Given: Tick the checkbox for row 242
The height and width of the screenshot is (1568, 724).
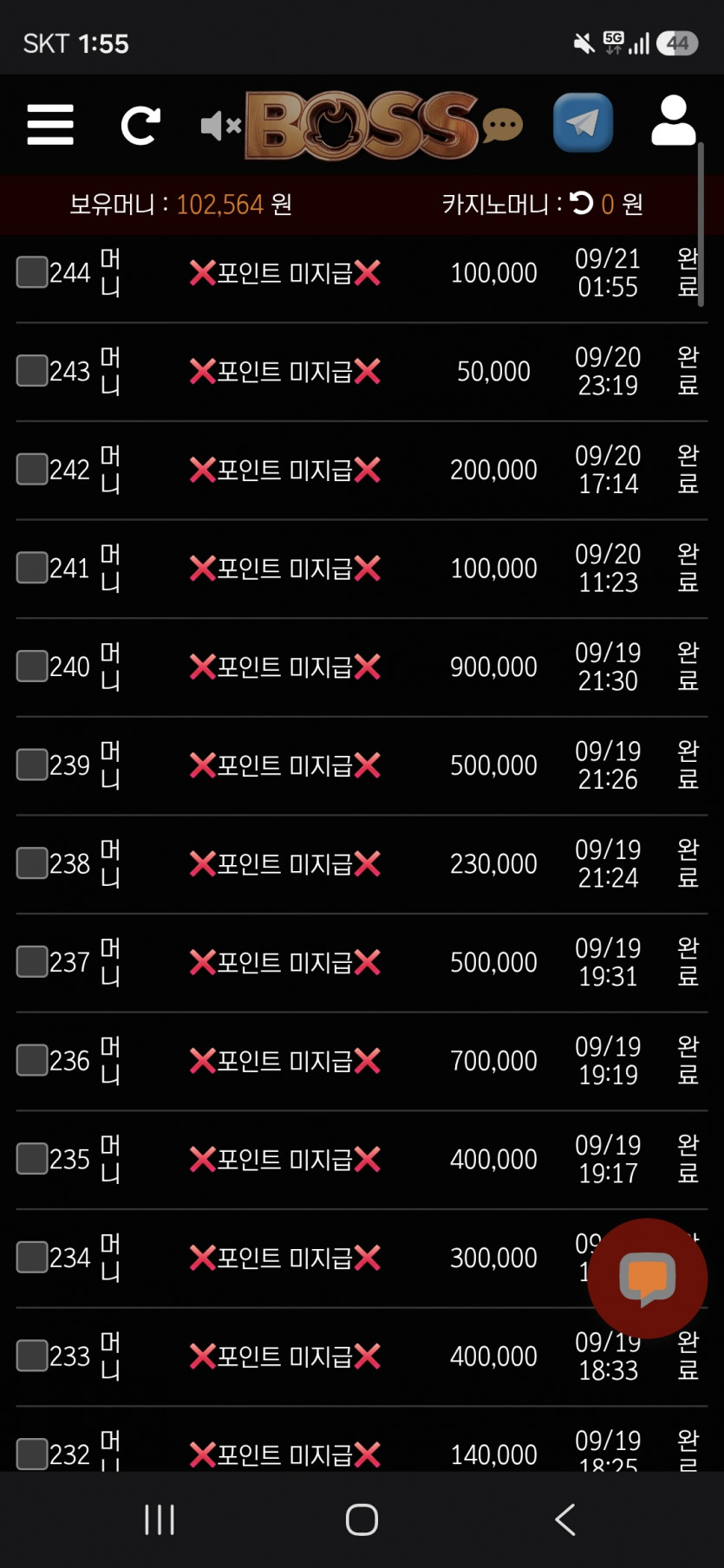Looking at the screenshot, I should 32,469.
